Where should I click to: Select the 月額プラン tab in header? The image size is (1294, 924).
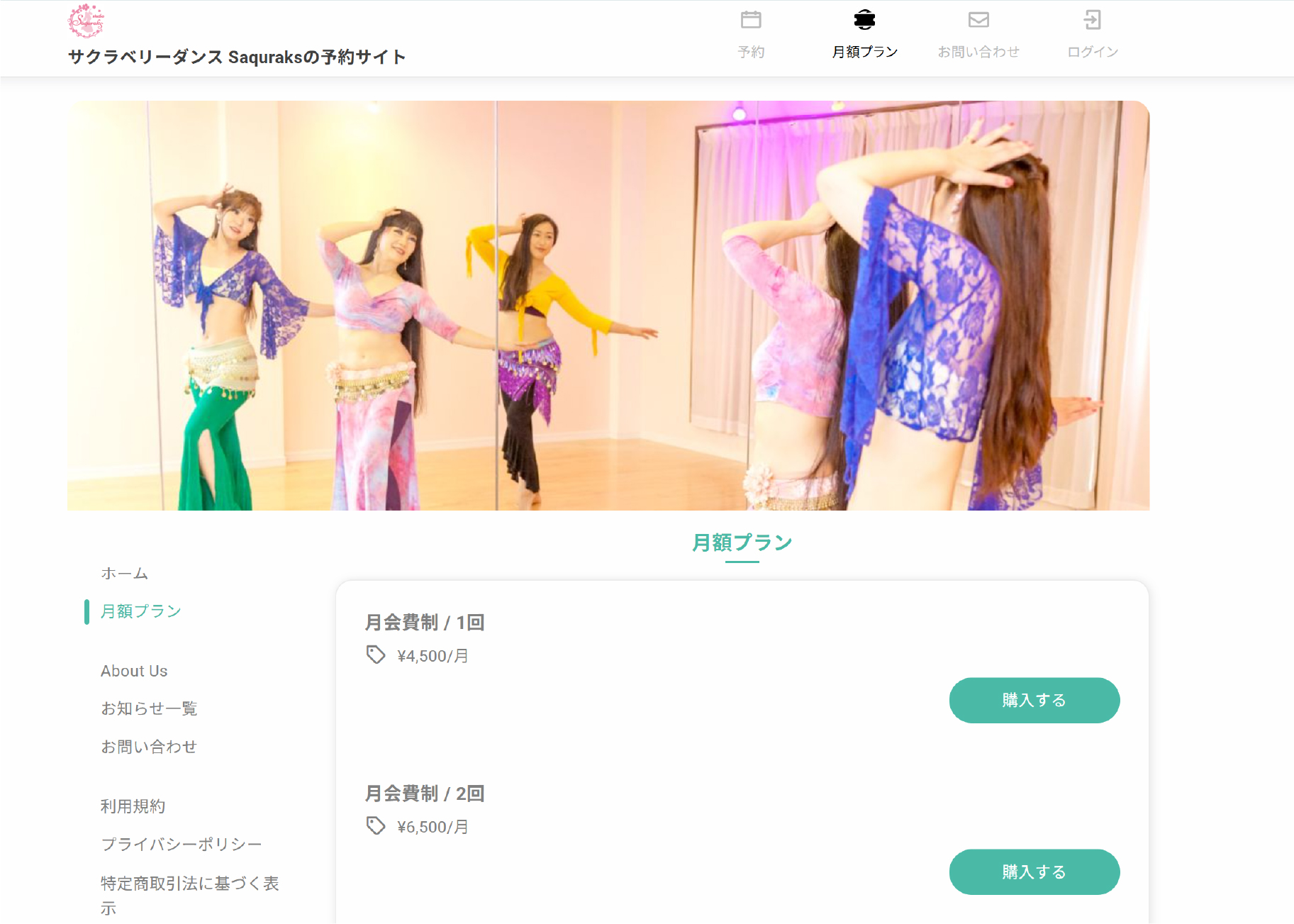coord(864,34)
